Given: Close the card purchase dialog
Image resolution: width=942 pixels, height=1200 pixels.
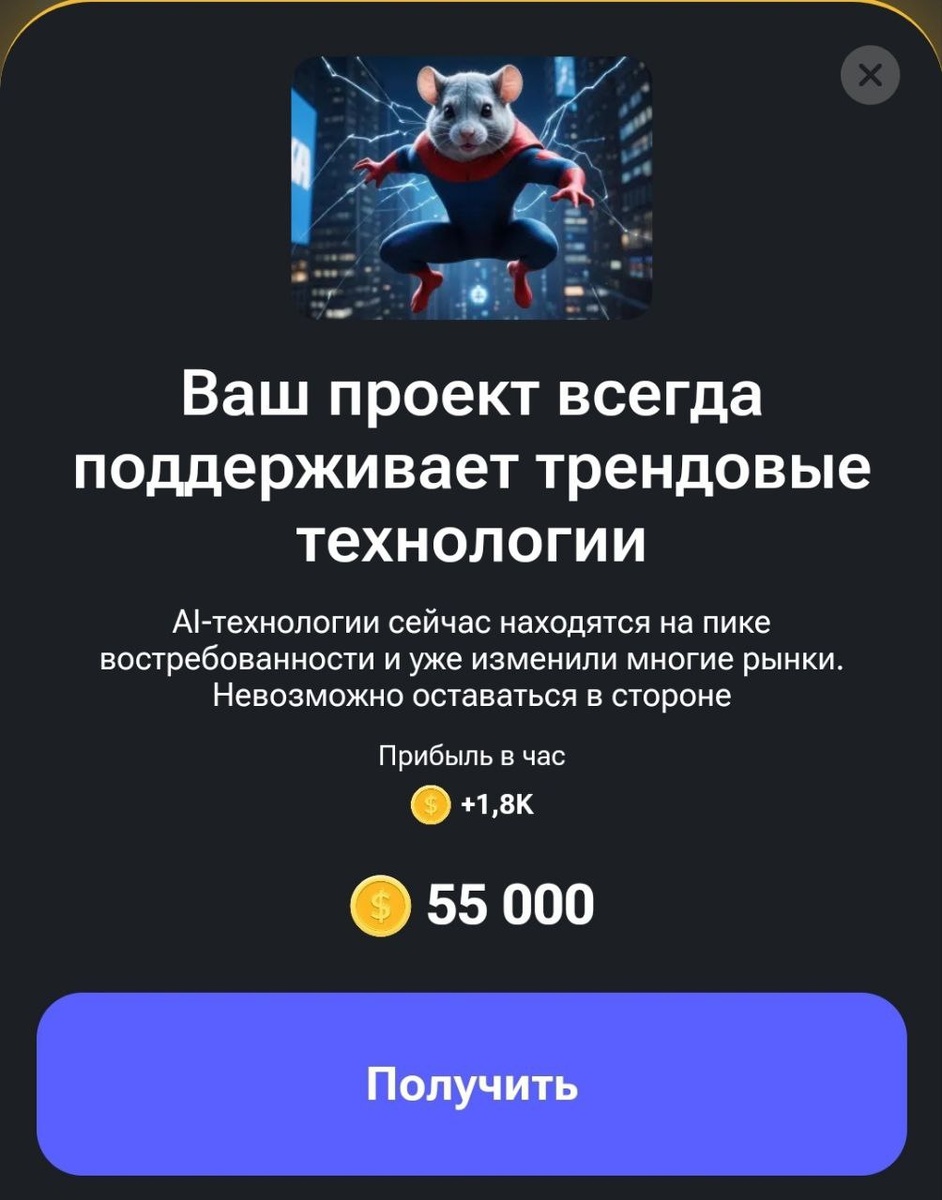Looking at the screenshot, I should coord(870,74).
